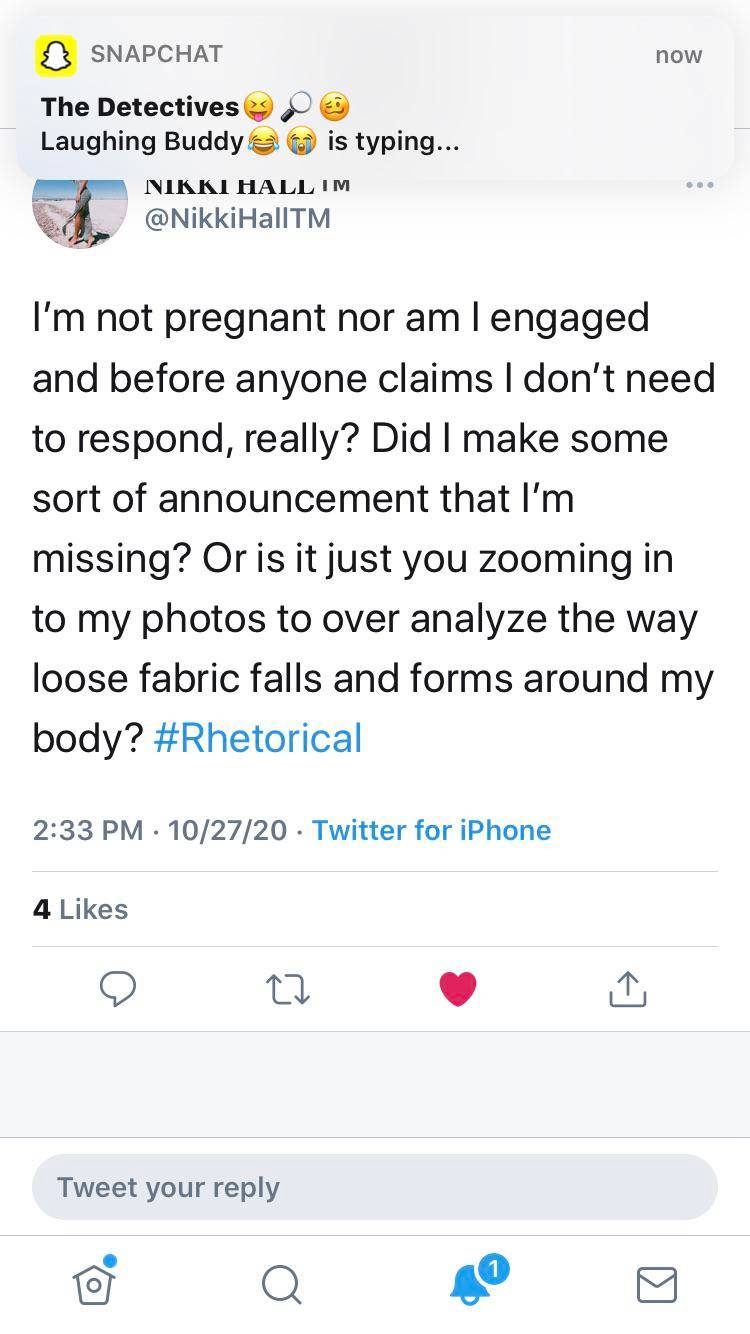View Notifications with the bell icon
The image size is (750, 1334).
(469, 1288)
